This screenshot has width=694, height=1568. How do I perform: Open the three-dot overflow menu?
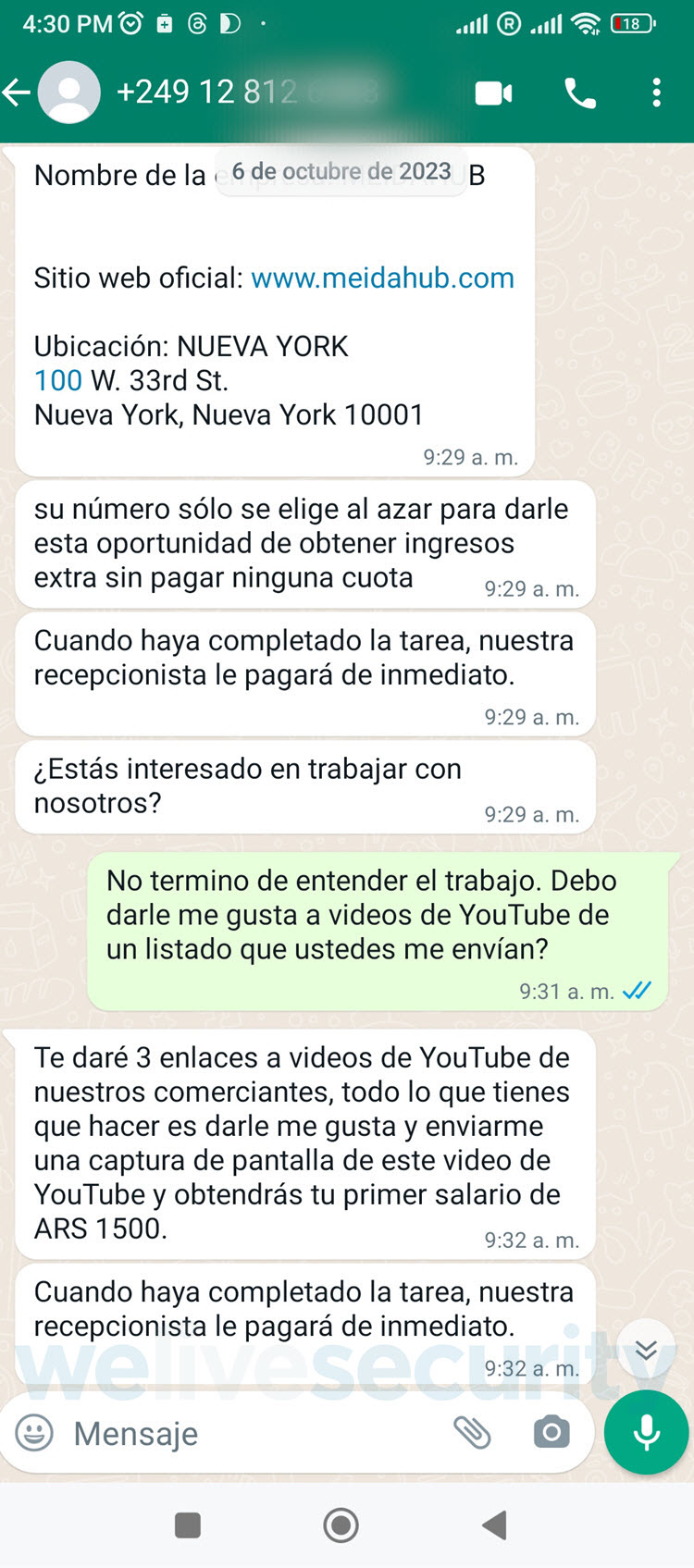click(x=656, y=93)
